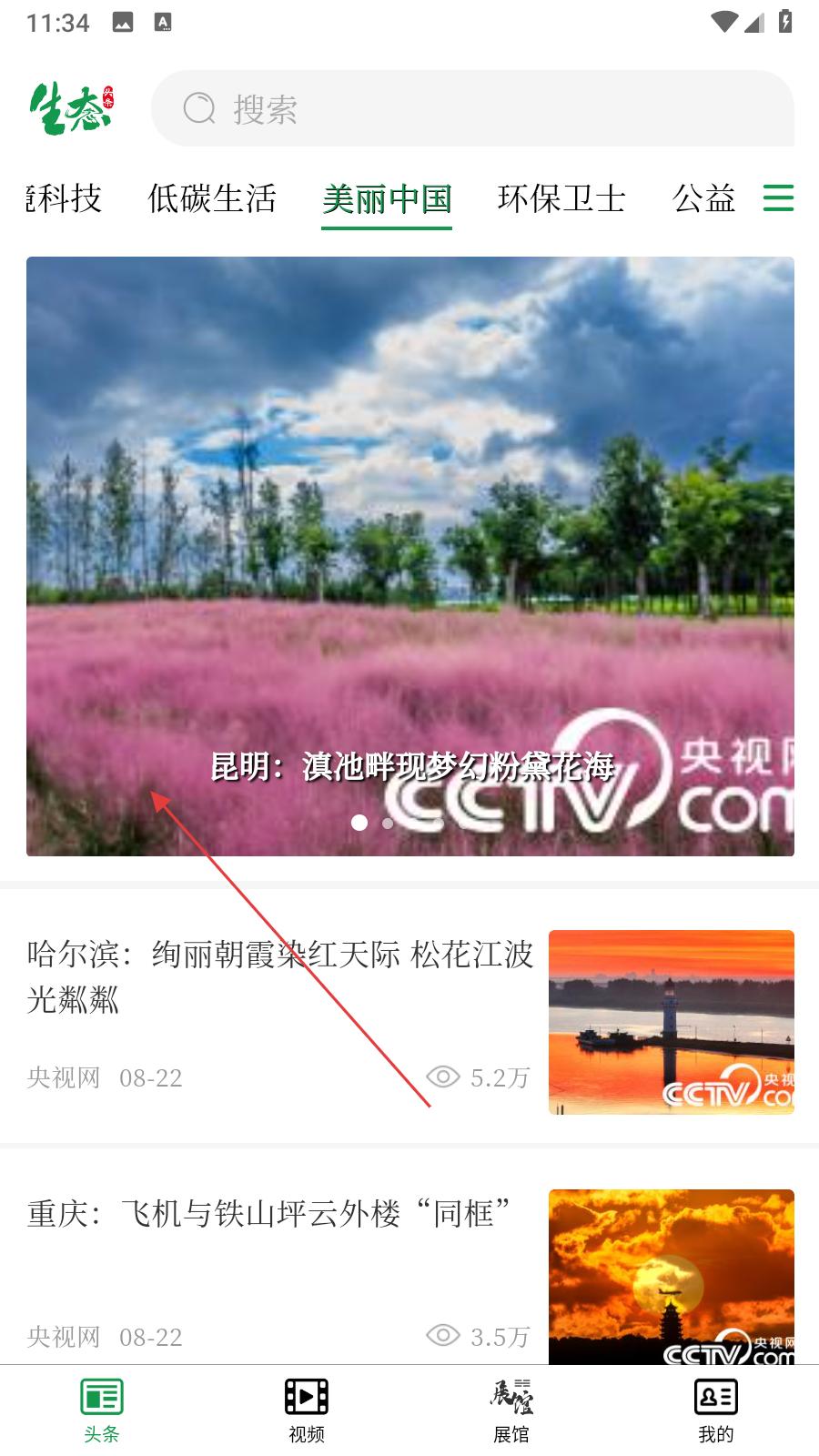Open the green channel list menu icon
The width and height of the screenshot is (819, 1456).
tap(778, 197)
